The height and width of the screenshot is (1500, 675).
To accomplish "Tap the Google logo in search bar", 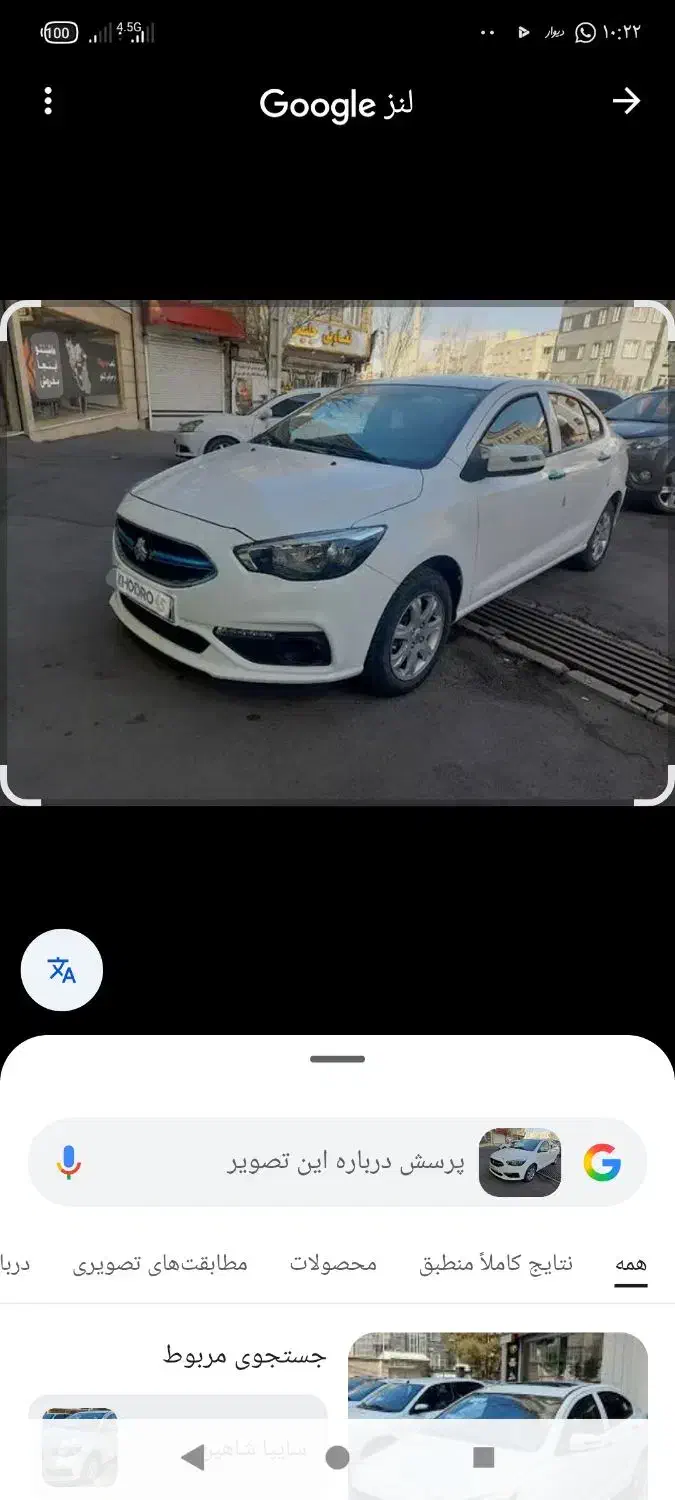I will 603,1163.
